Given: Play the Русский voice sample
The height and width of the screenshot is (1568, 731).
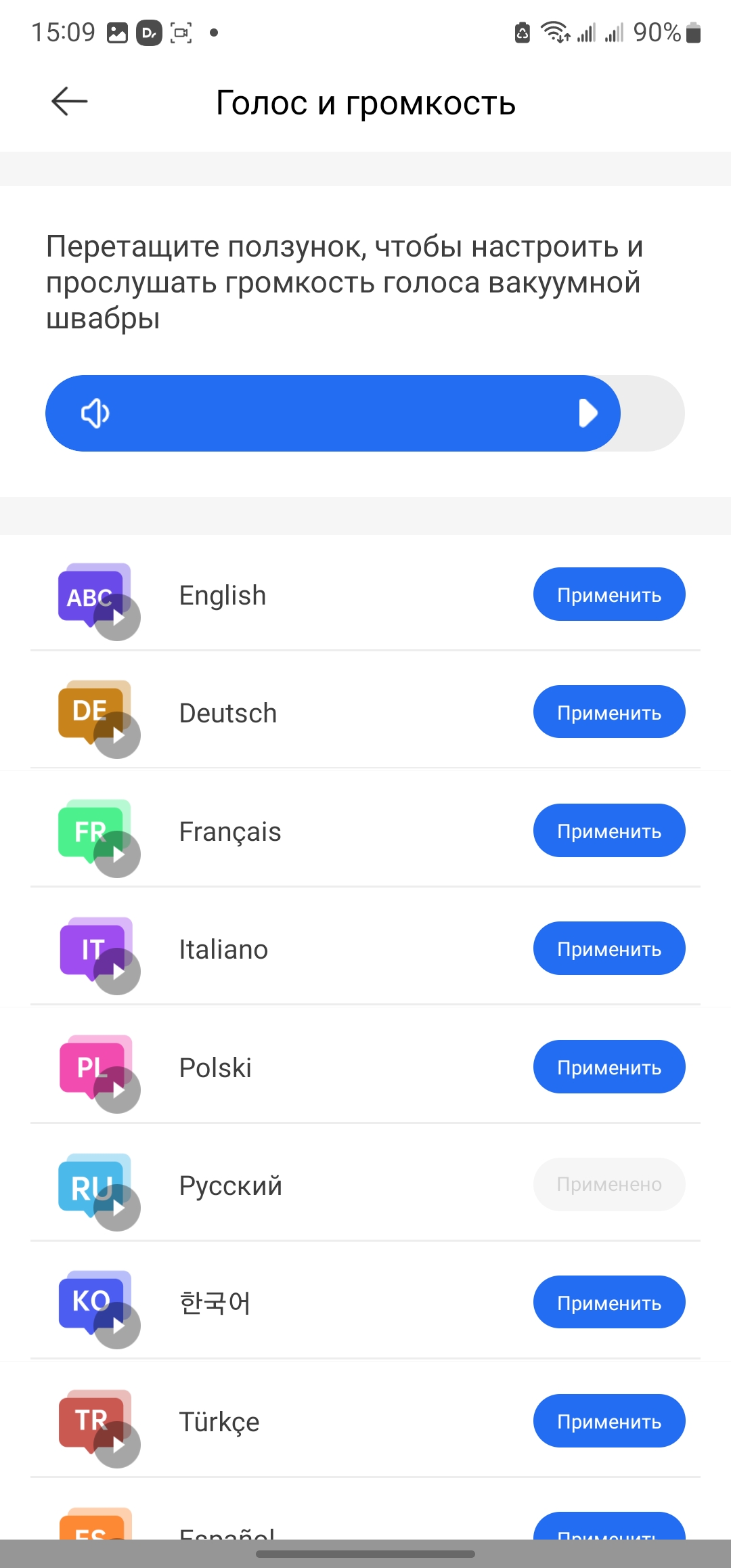Looking at the screenshot, I should pyautogui.click(x=117, y=1208).
